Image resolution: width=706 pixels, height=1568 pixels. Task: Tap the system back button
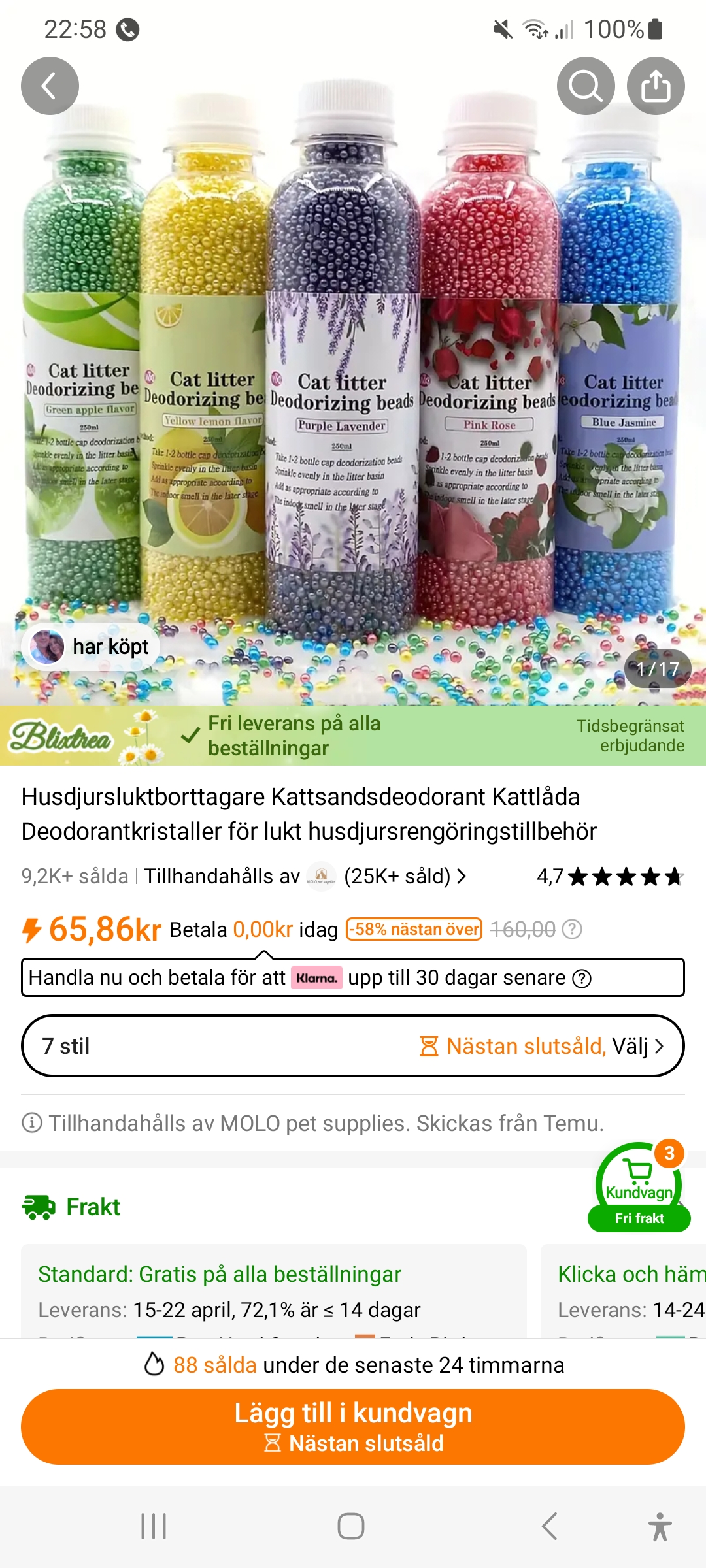point(549,1526)
